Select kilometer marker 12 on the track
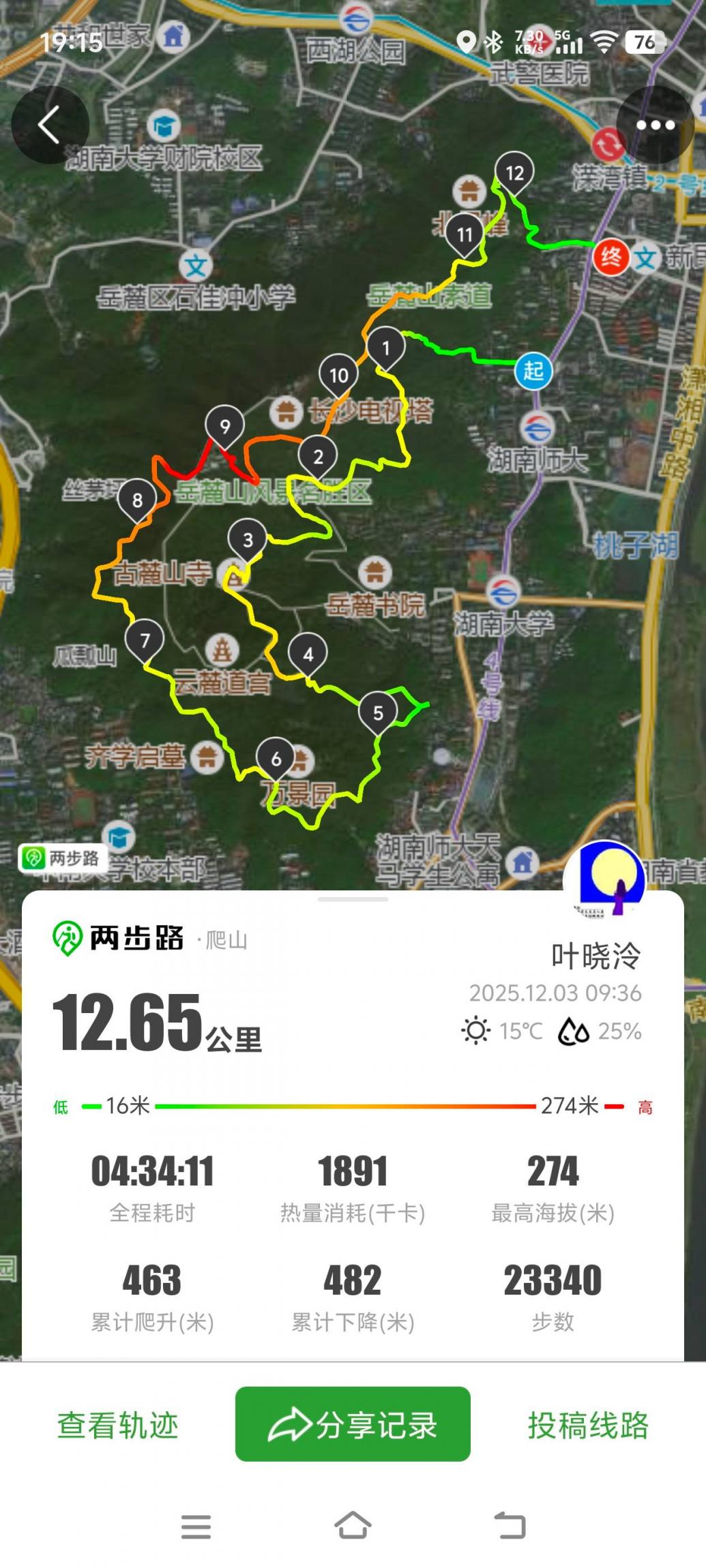 pyautogui.click(x=514, y=172)
